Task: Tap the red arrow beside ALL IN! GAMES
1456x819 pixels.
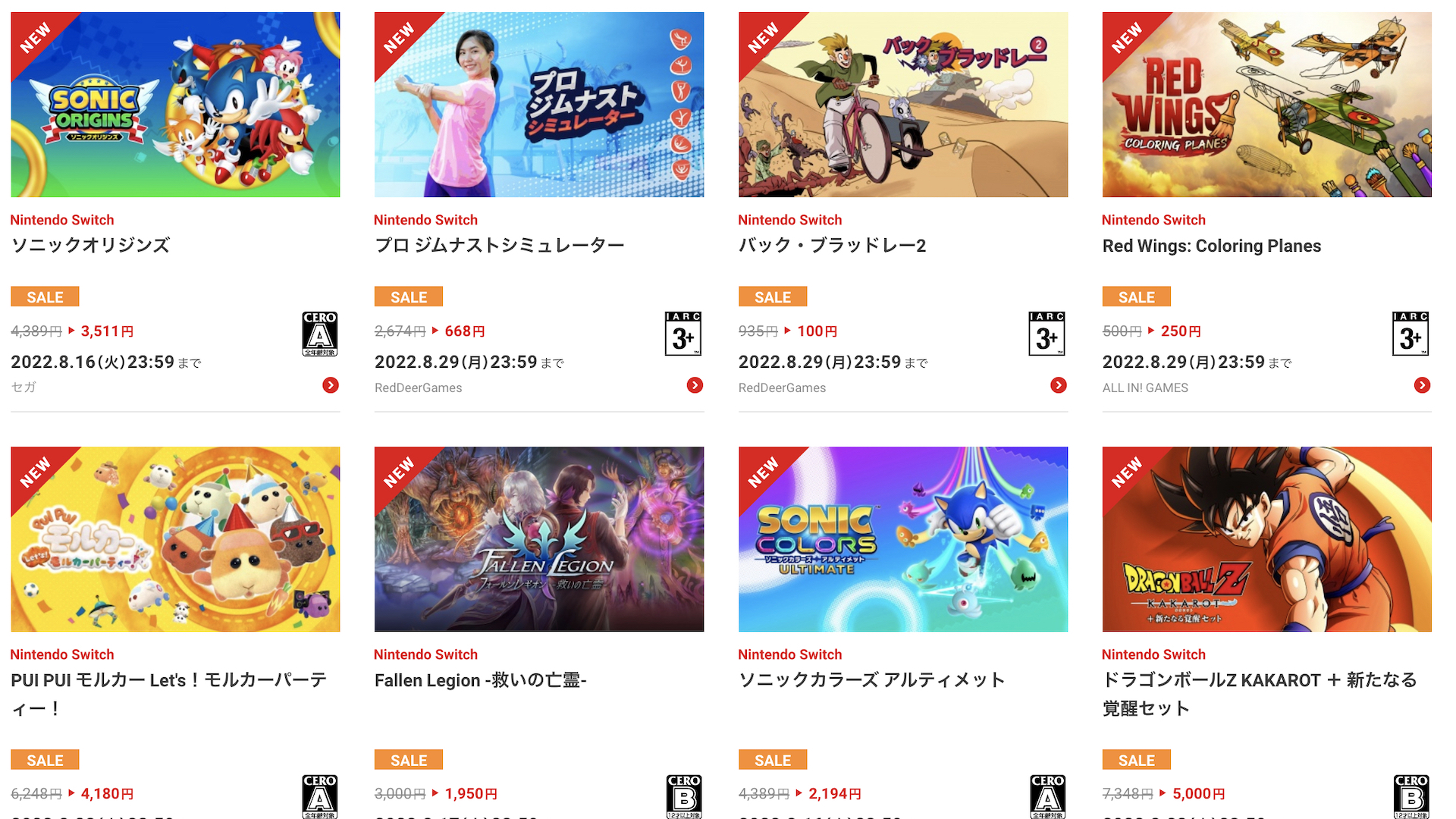Action: click(x=1422, y=385)
